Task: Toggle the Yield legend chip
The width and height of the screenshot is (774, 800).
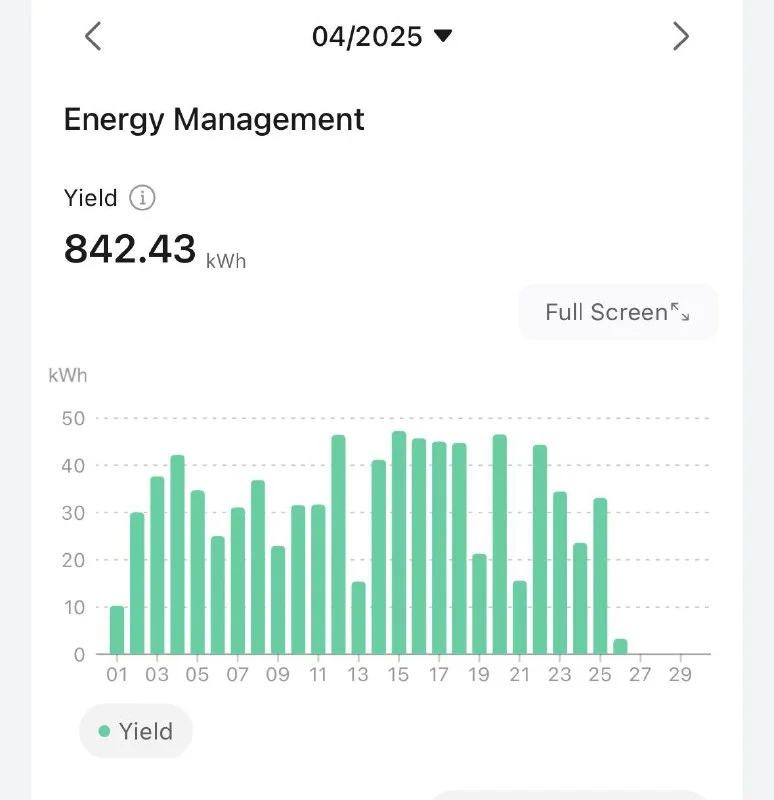Action: point(136,731)
